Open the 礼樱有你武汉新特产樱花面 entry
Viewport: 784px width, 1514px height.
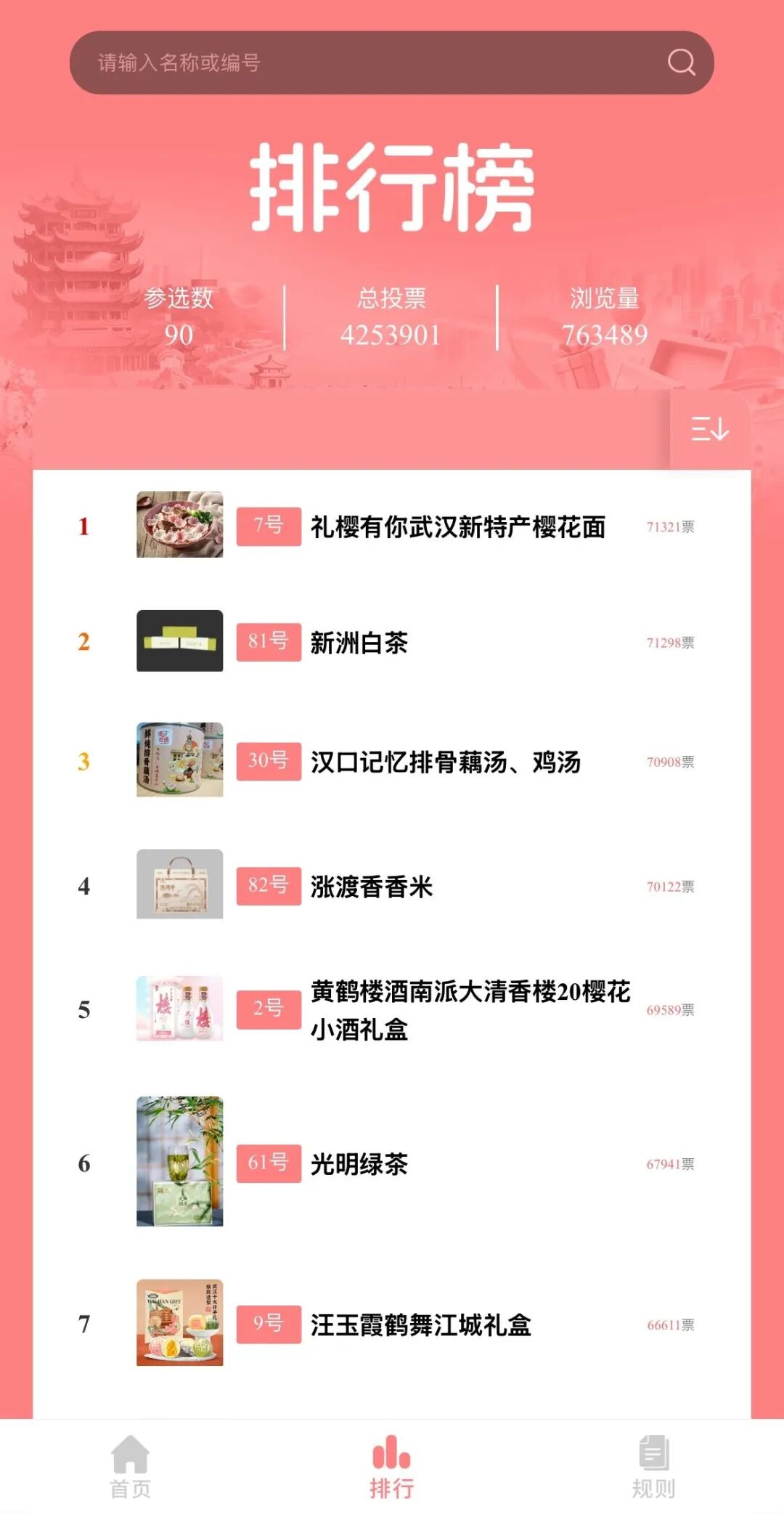[x=457, y=526]
